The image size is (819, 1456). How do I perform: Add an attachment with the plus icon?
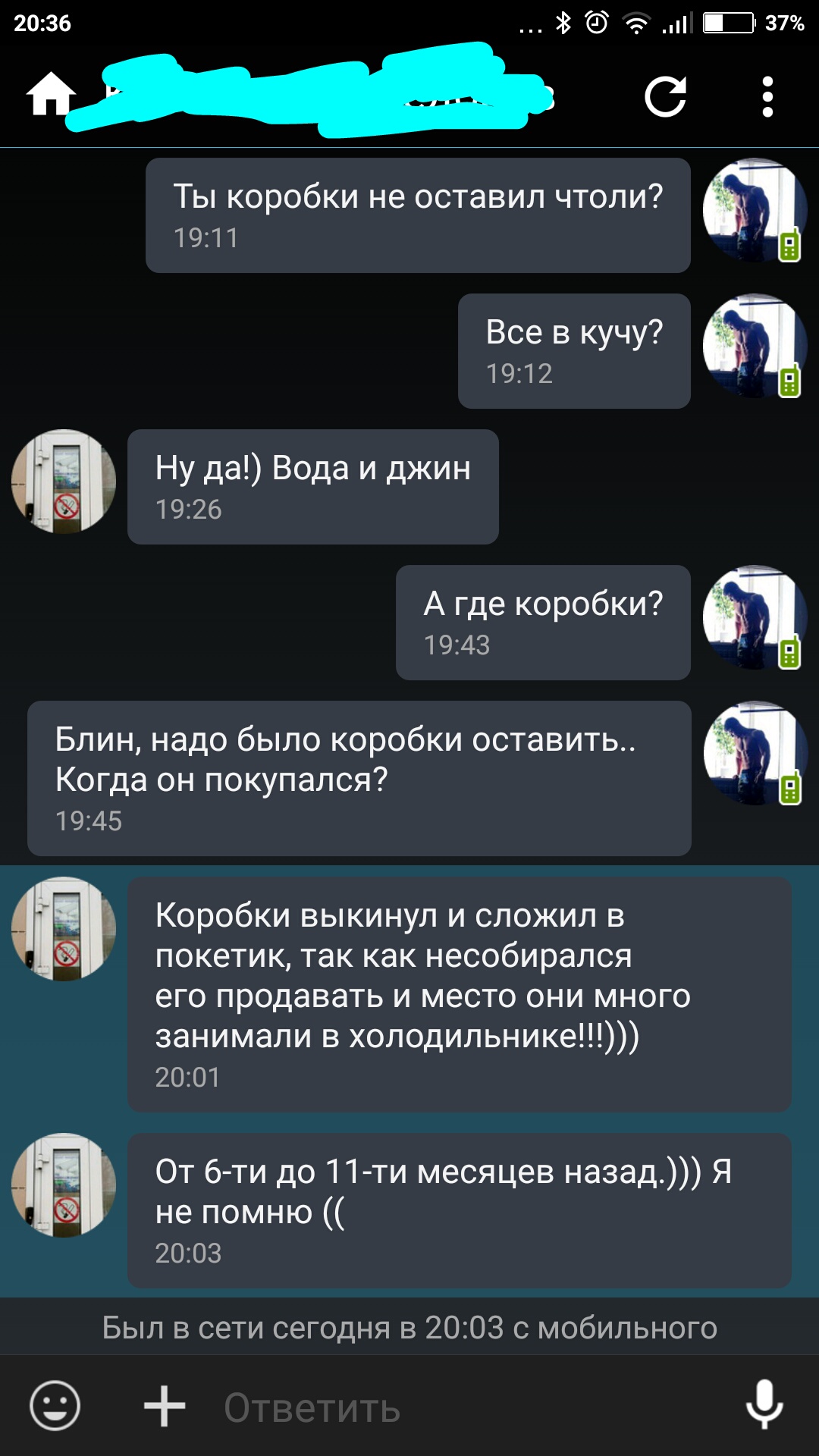click(x=165, y=1406)
